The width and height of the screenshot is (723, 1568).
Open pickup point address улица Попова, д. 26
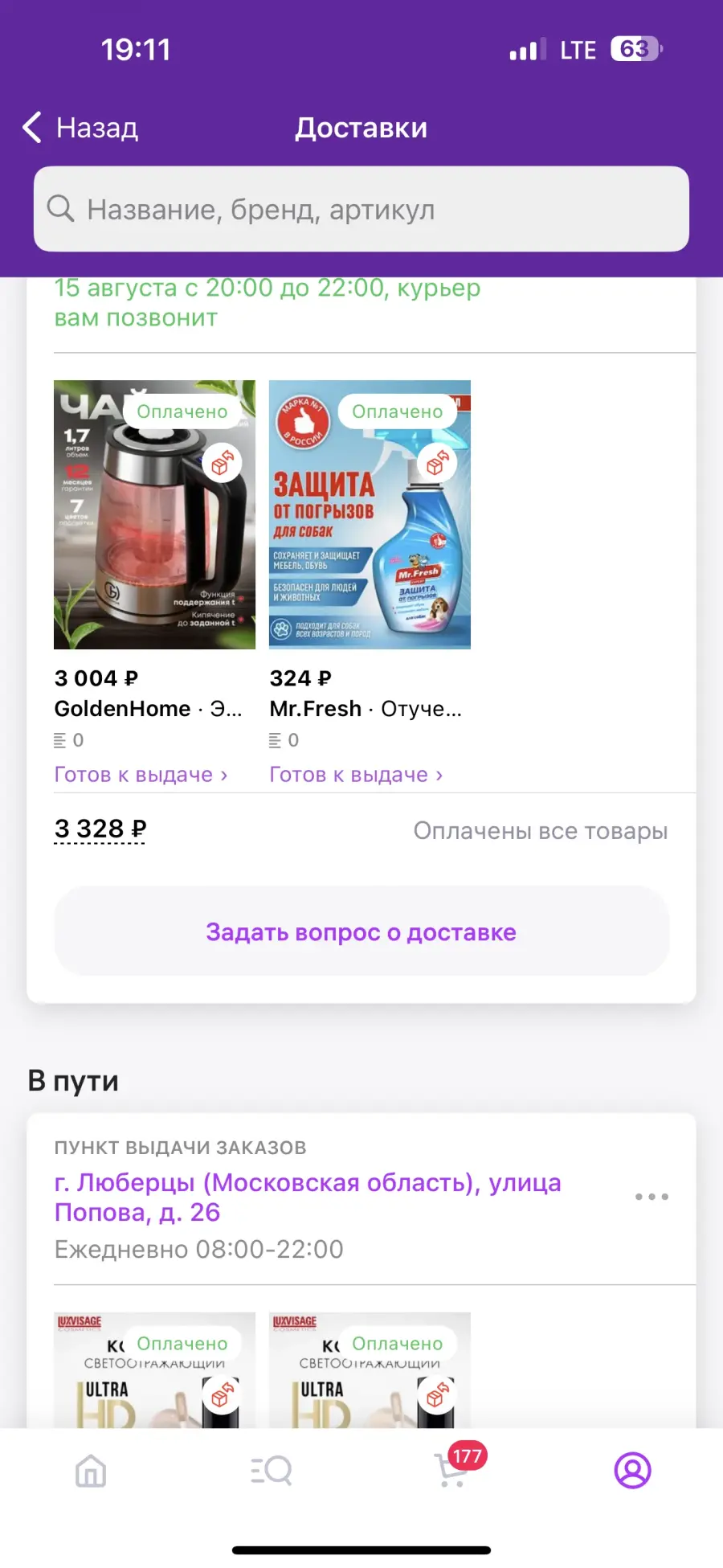click(308, 1197)
